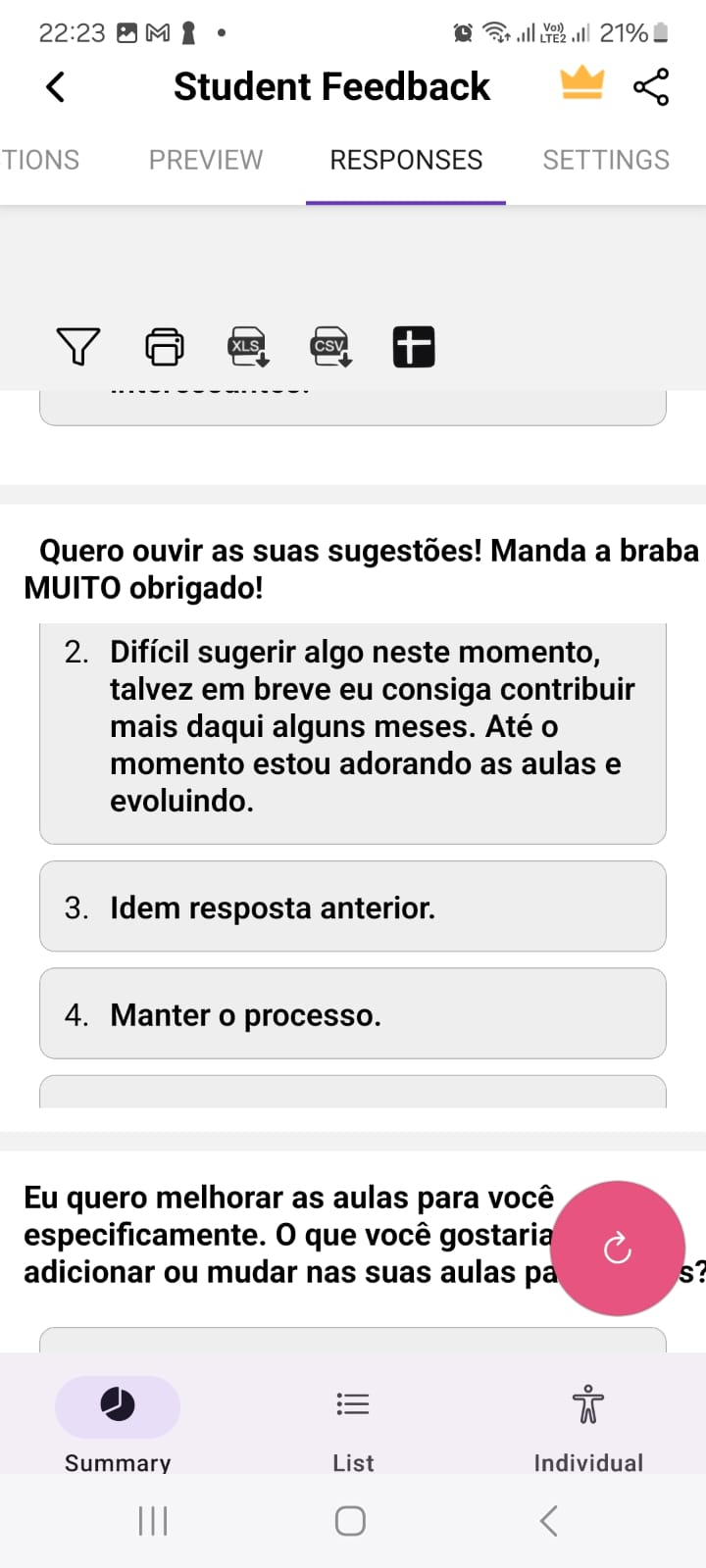Refresh responses with the pink button

click(618, 1248)
